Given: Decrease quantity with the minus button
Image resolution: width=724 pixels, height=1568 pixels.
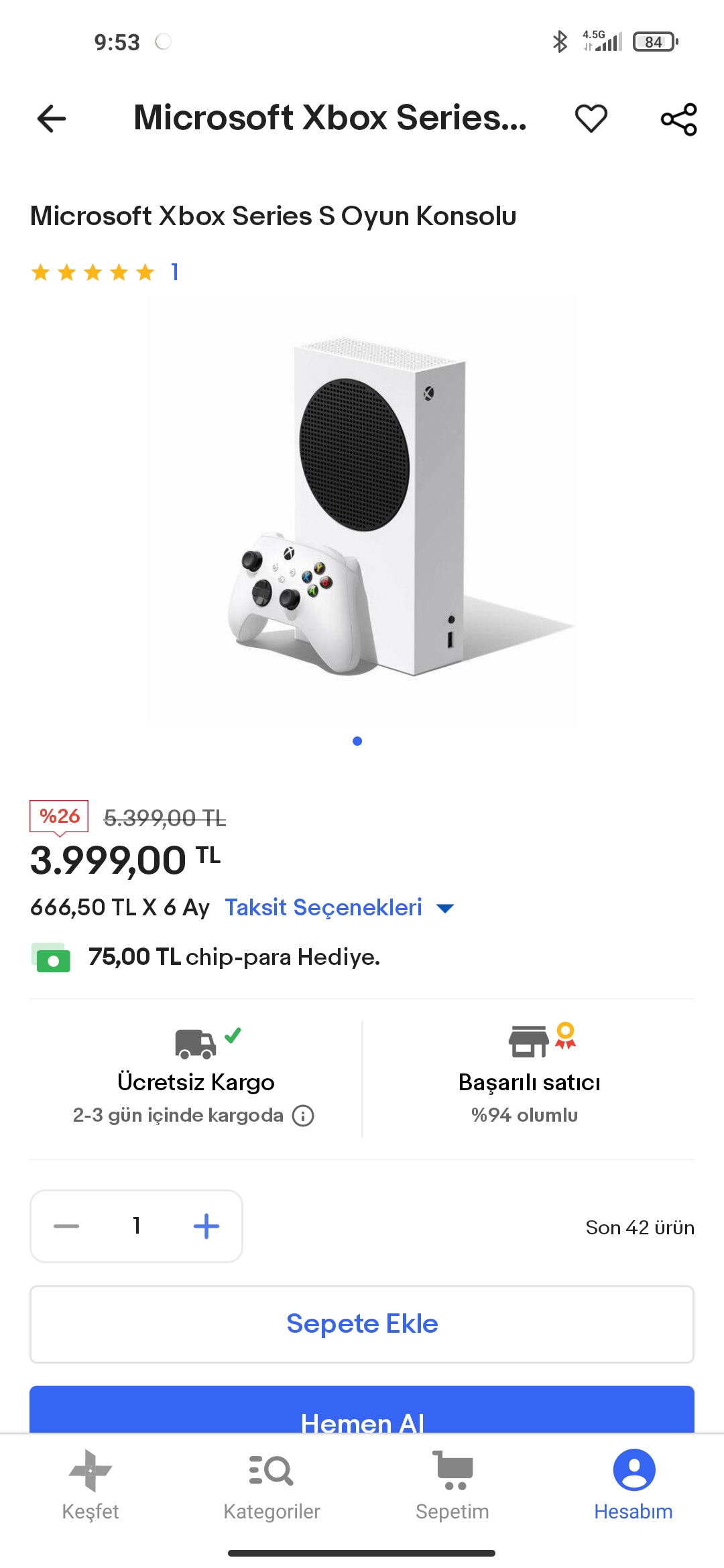Looking at the screenshot, I should 66,1226.
